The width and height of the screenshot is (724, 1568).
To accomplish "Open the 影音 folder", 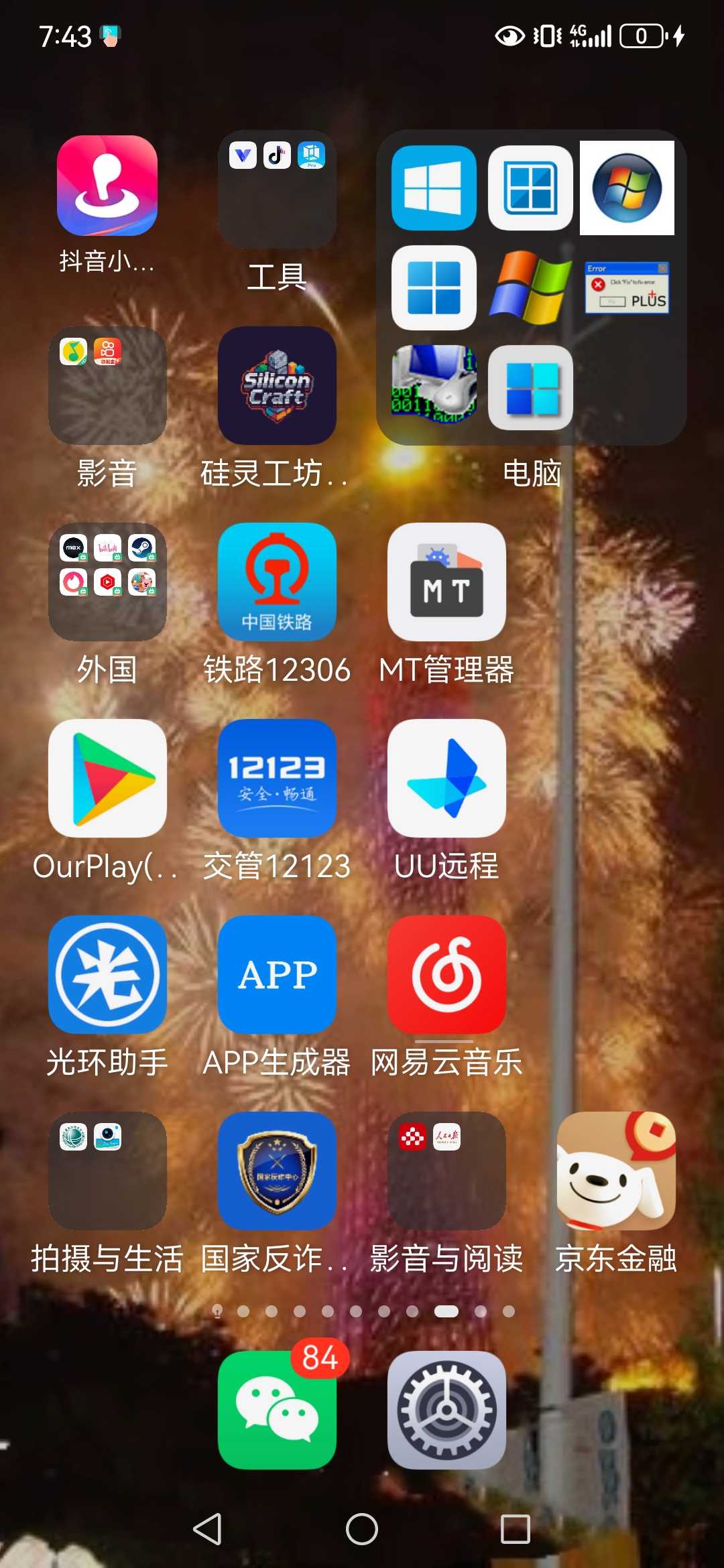I will point(107,385).
